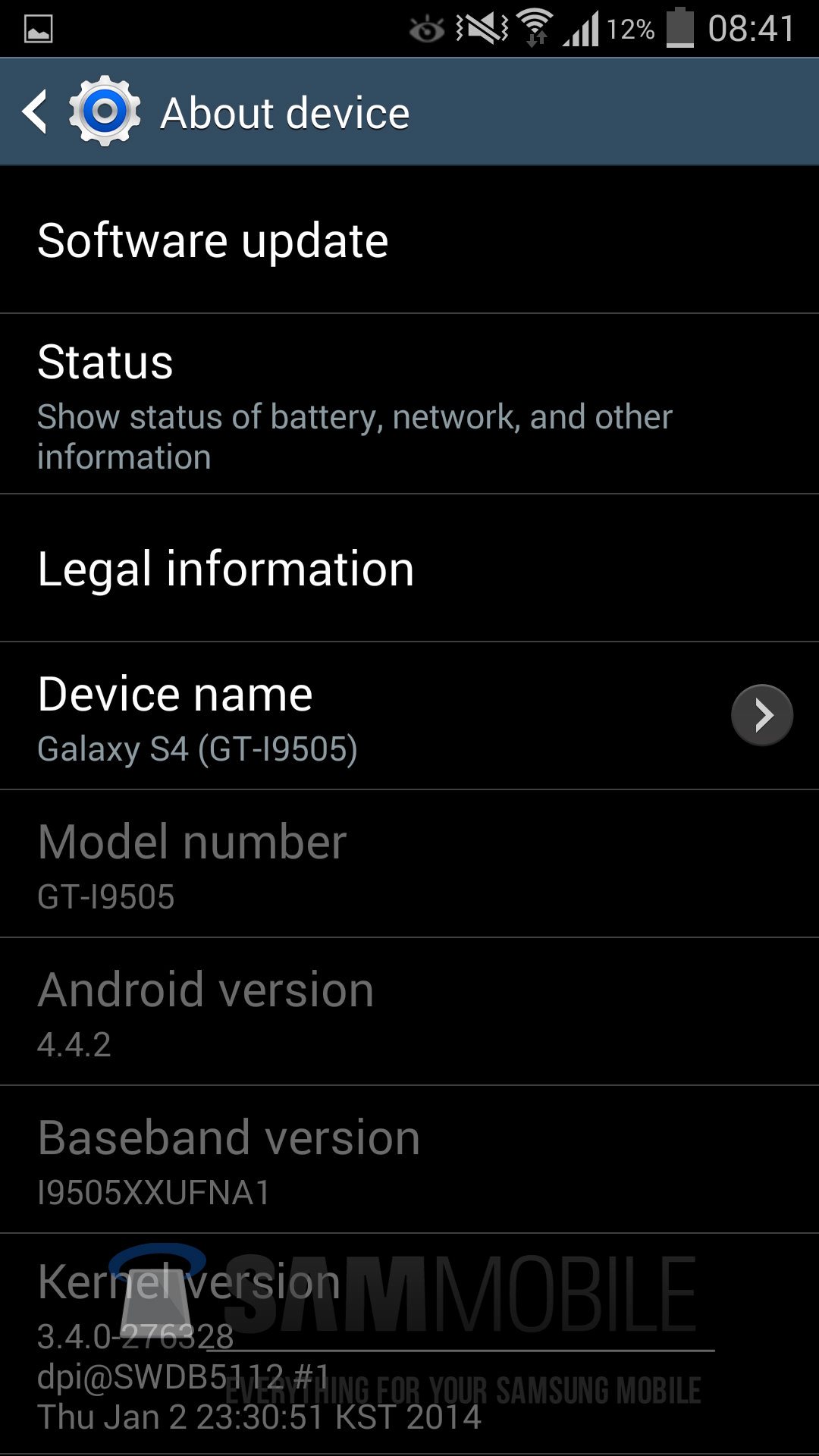
Task: Open the Status row
Action: [x=409, y=404]
